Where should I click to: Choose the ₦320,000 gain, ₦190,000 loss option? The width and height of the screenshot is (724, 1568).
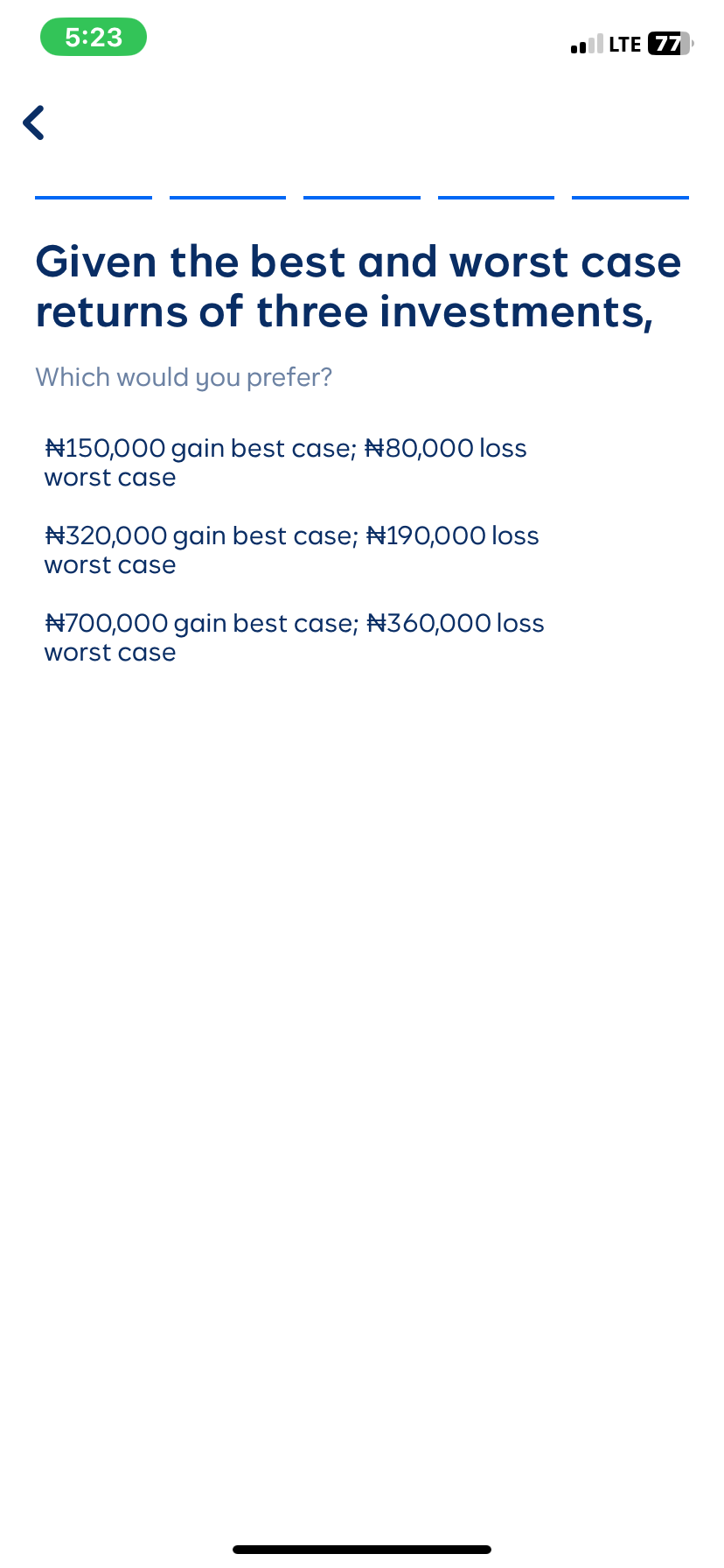click(x=291, y=550)
